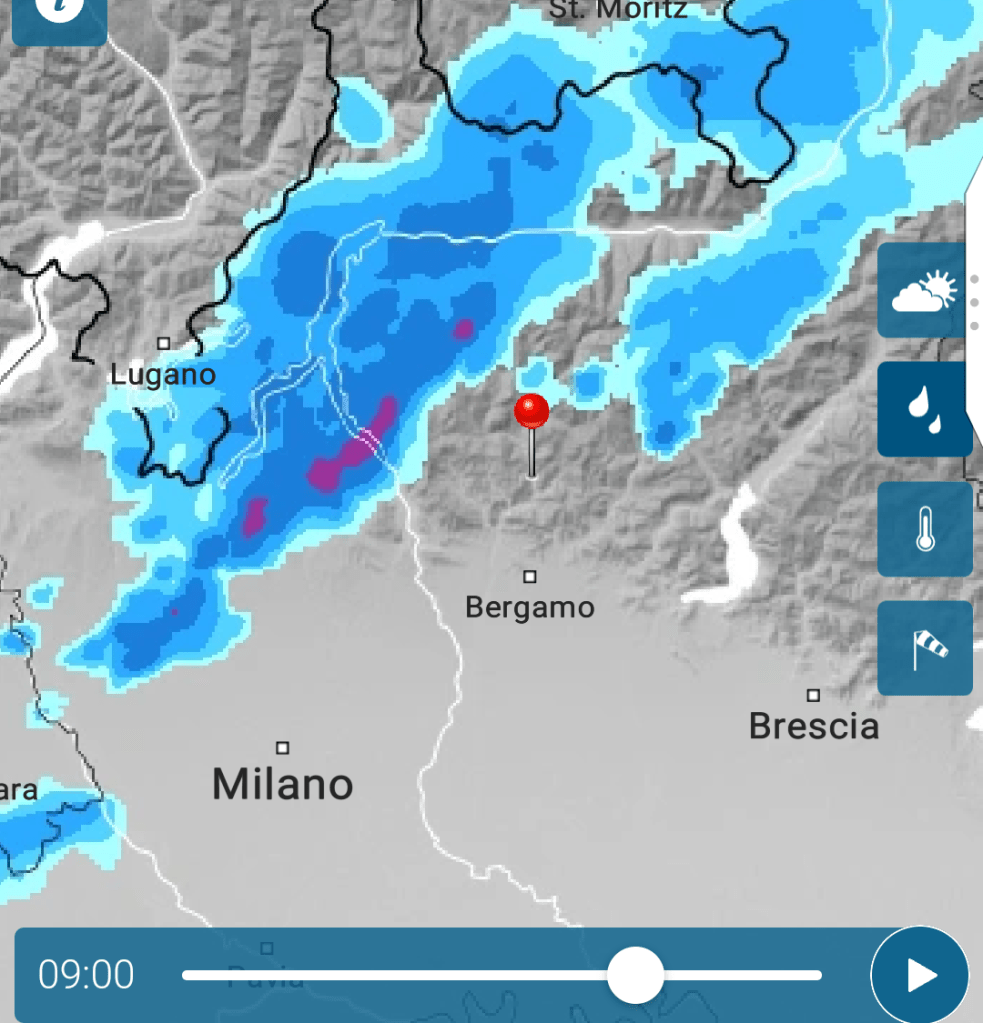This screenshot has height=1023, width=983.
Task: Show the temperature thermometer layer
Action: click(923, 529)
